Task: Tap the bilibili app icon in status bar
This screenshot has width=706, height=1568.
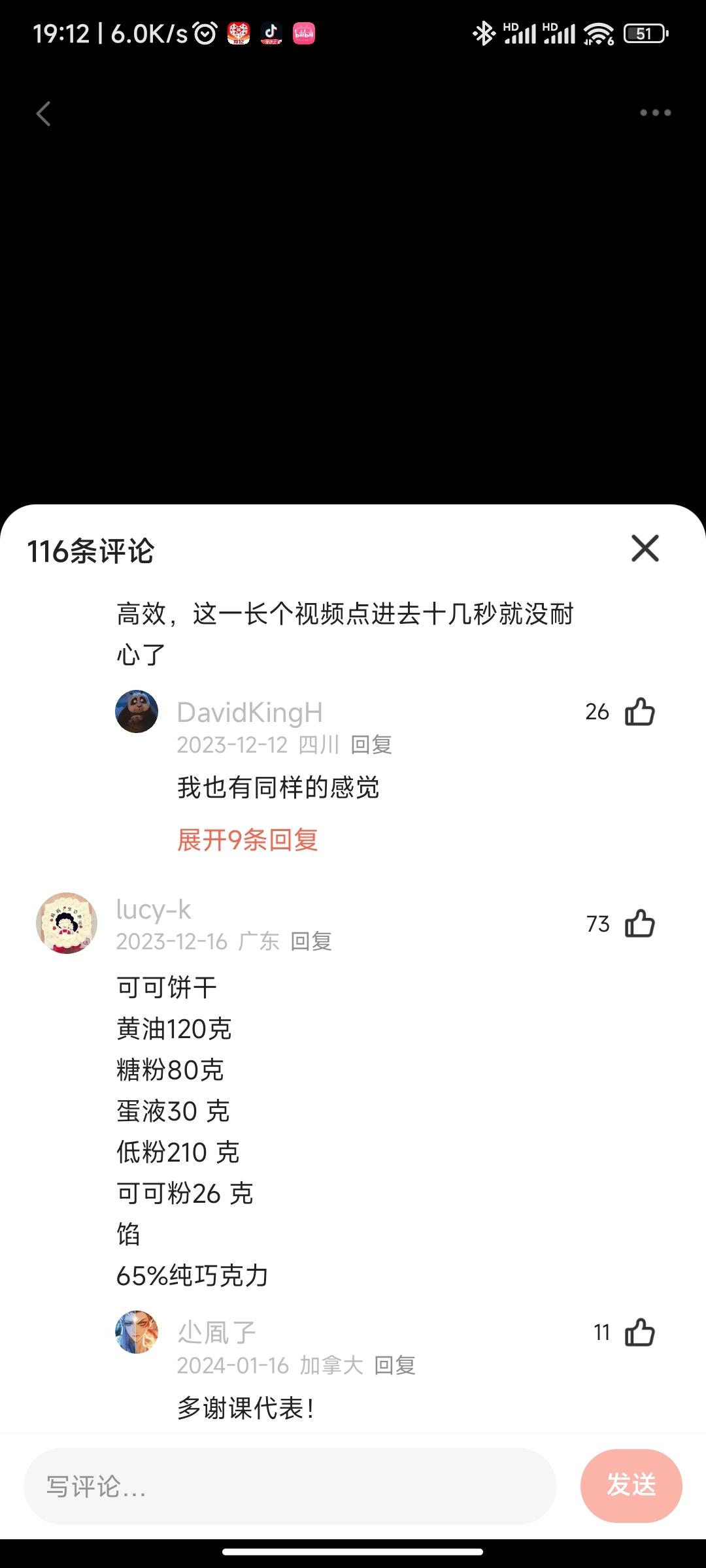Action: click(x=305, y=33)
